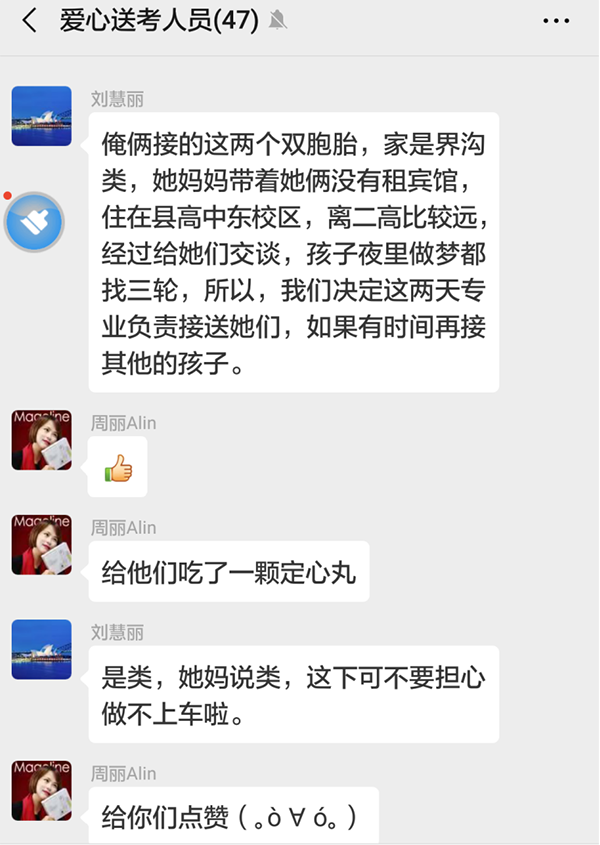View 周丽Alin's avatar beside the thumbs-up message

(x=41, y=440)
